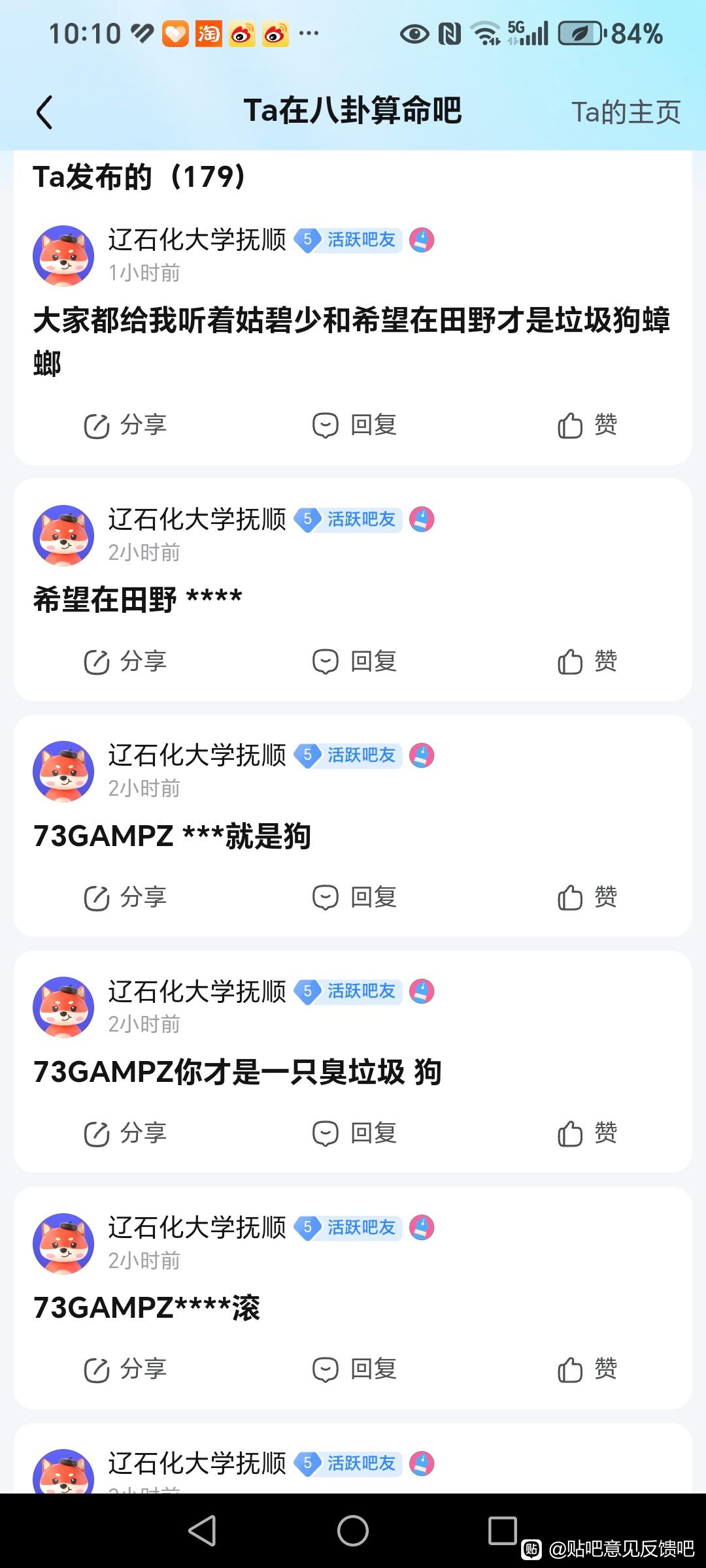Share the 73GAMPZ****滚 post
Screen dimensions: 706x1568
(x=125, y=1369)
